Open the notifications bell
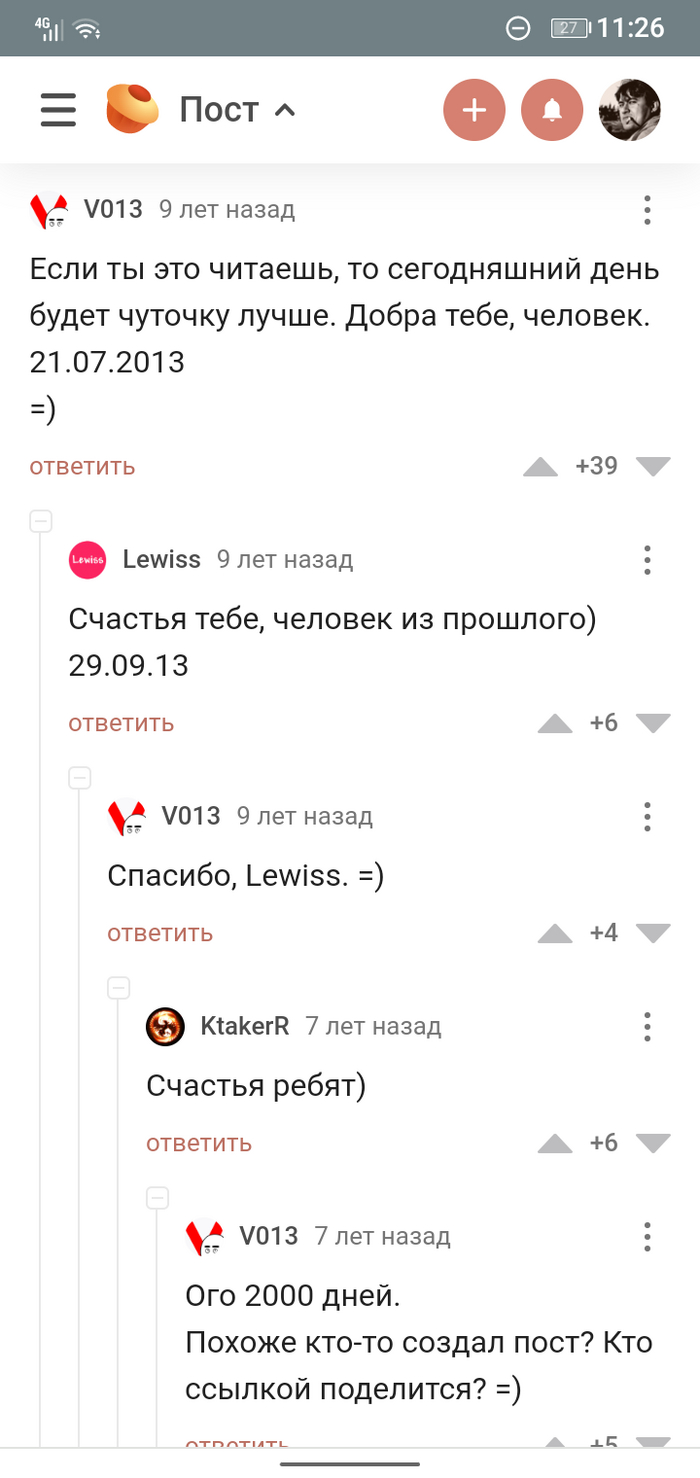Viewport: 700px width, 1478px height. tap(551, 110)
